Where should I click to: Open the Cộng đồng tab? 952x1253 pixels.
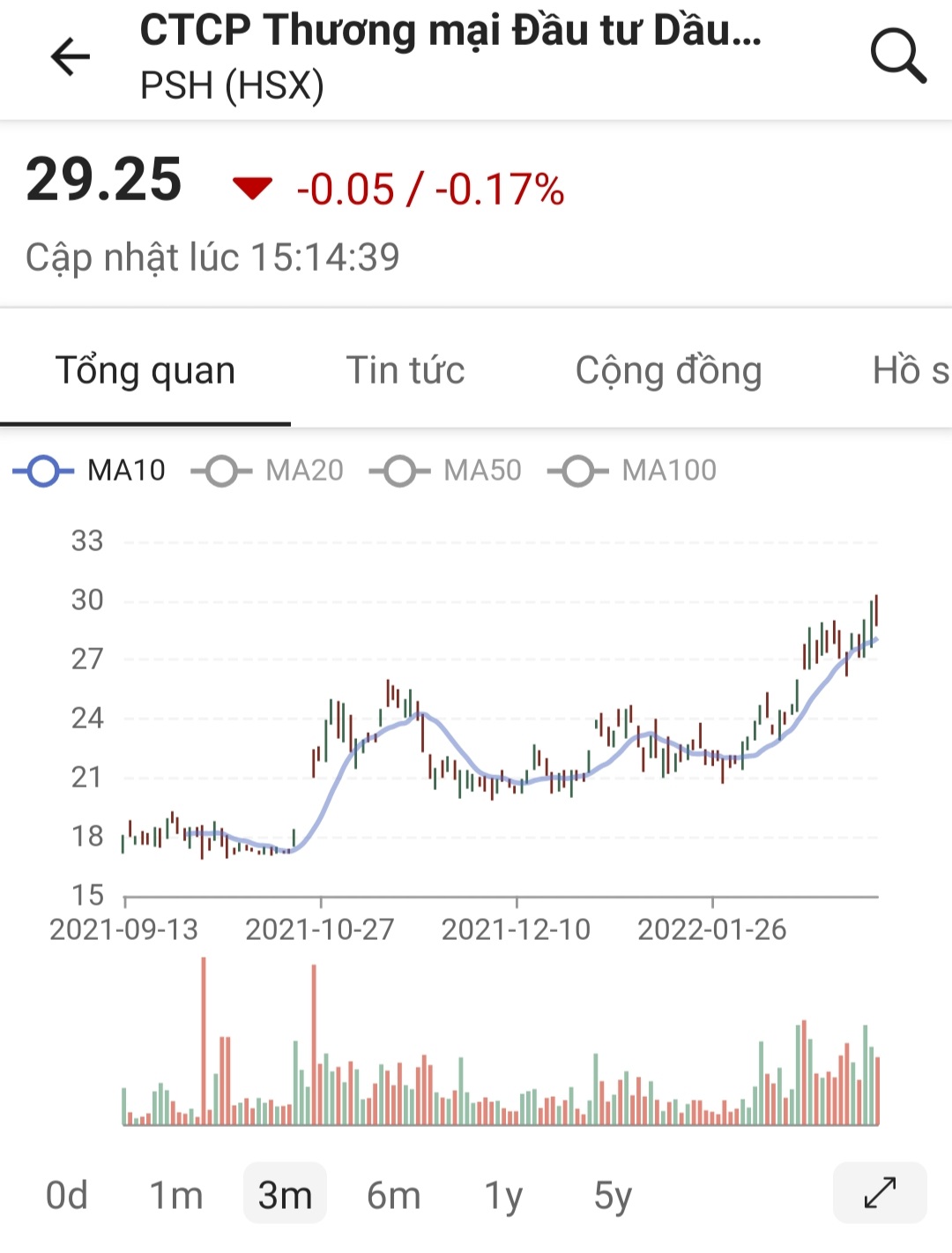click(x=668, y=370)
